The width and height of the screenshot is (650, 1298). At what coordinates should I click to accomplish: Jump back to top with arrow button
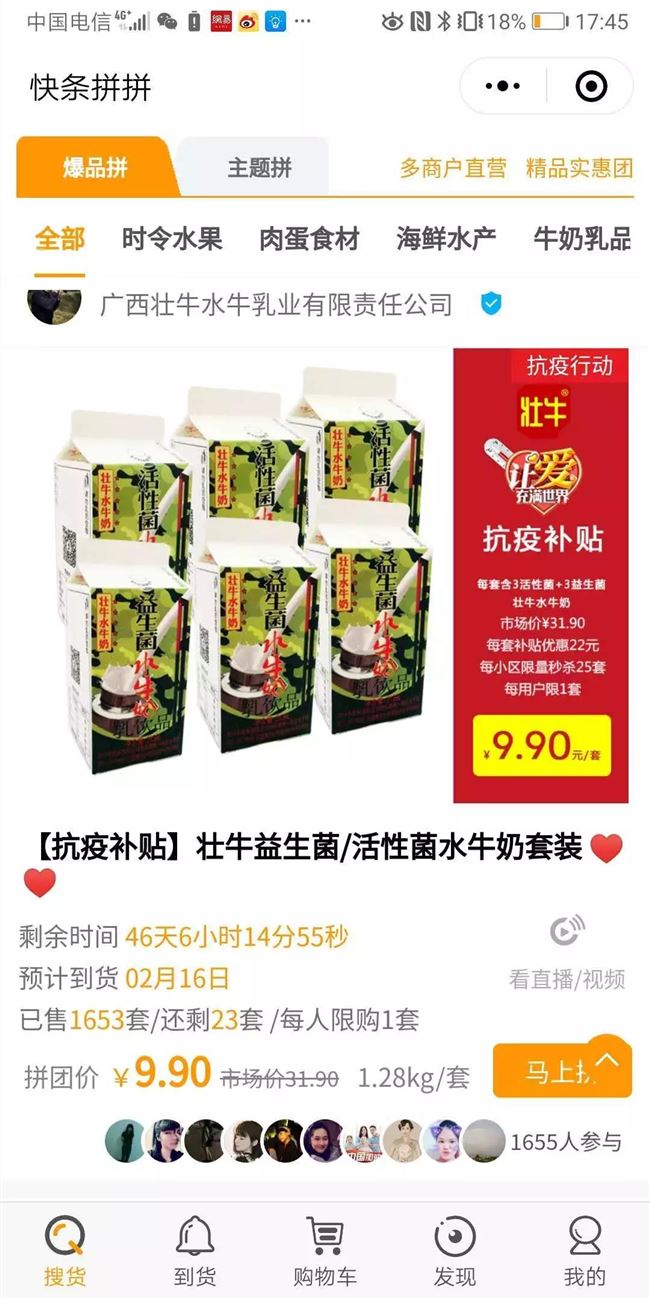click(x=608, y=1060)
